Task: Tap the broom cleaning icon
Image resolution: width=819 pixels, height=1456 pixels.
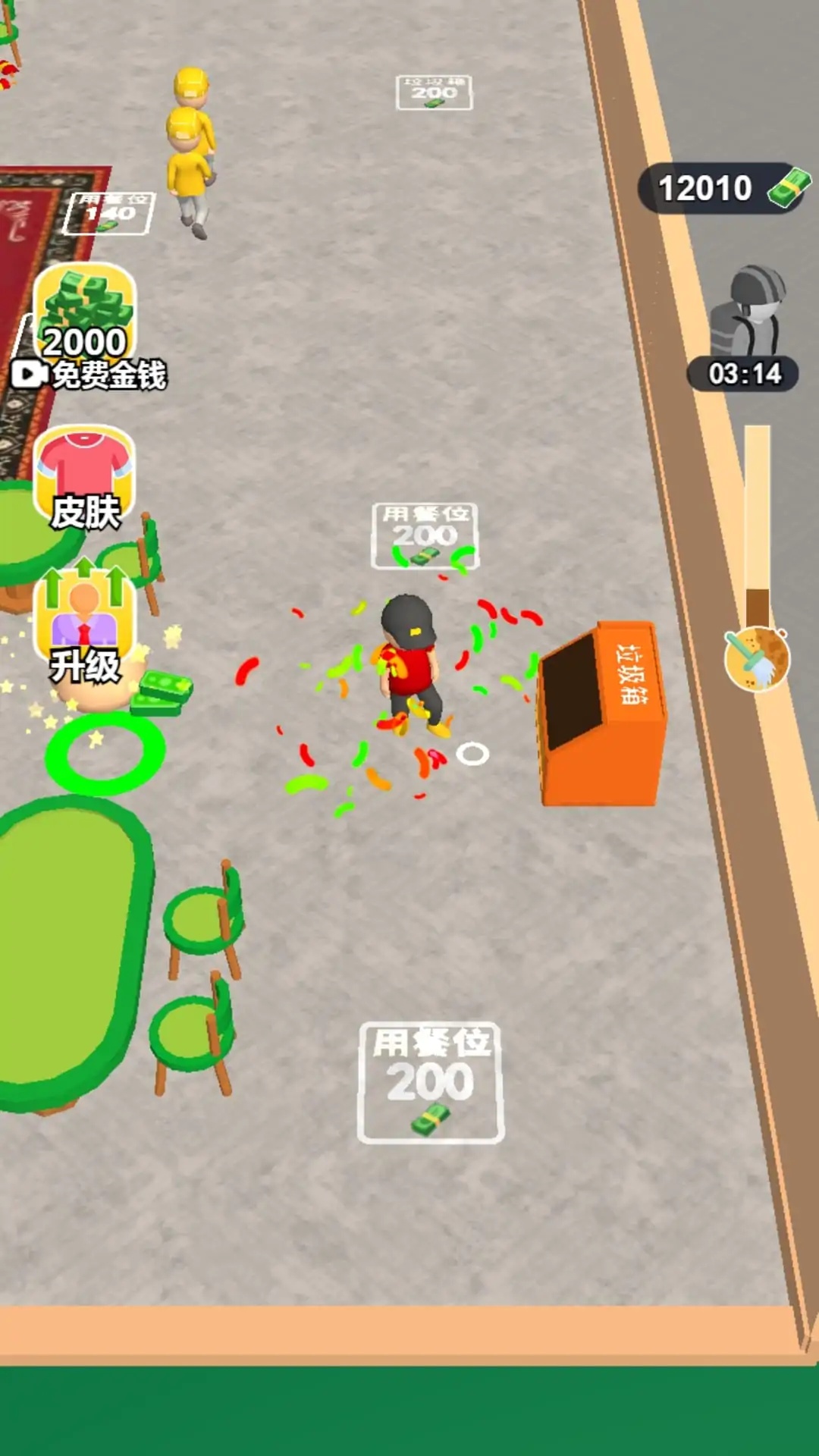Action: (x=756, y=658)
